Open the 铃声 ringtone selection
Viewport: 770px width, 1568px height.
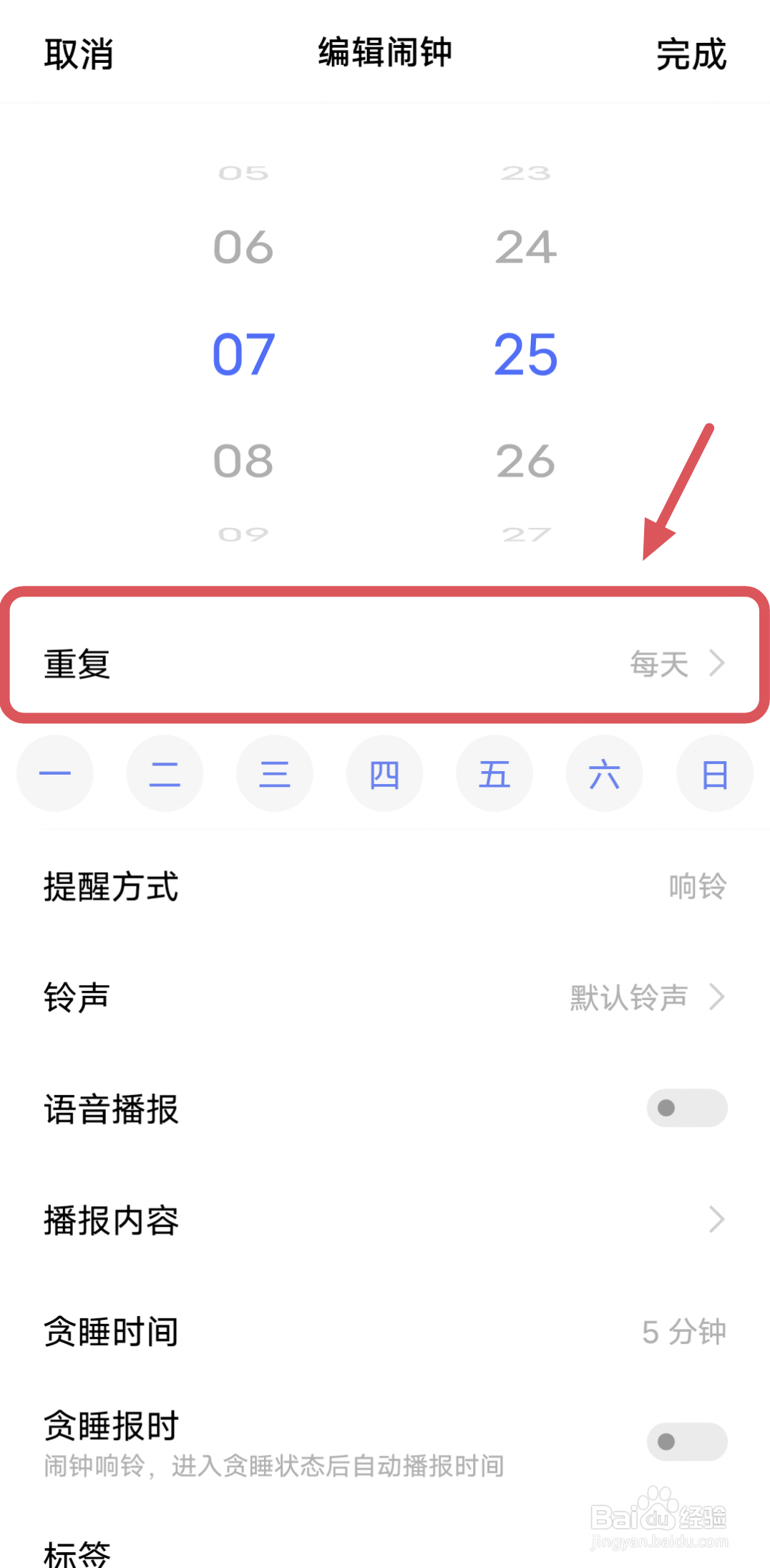pos(385,997)
